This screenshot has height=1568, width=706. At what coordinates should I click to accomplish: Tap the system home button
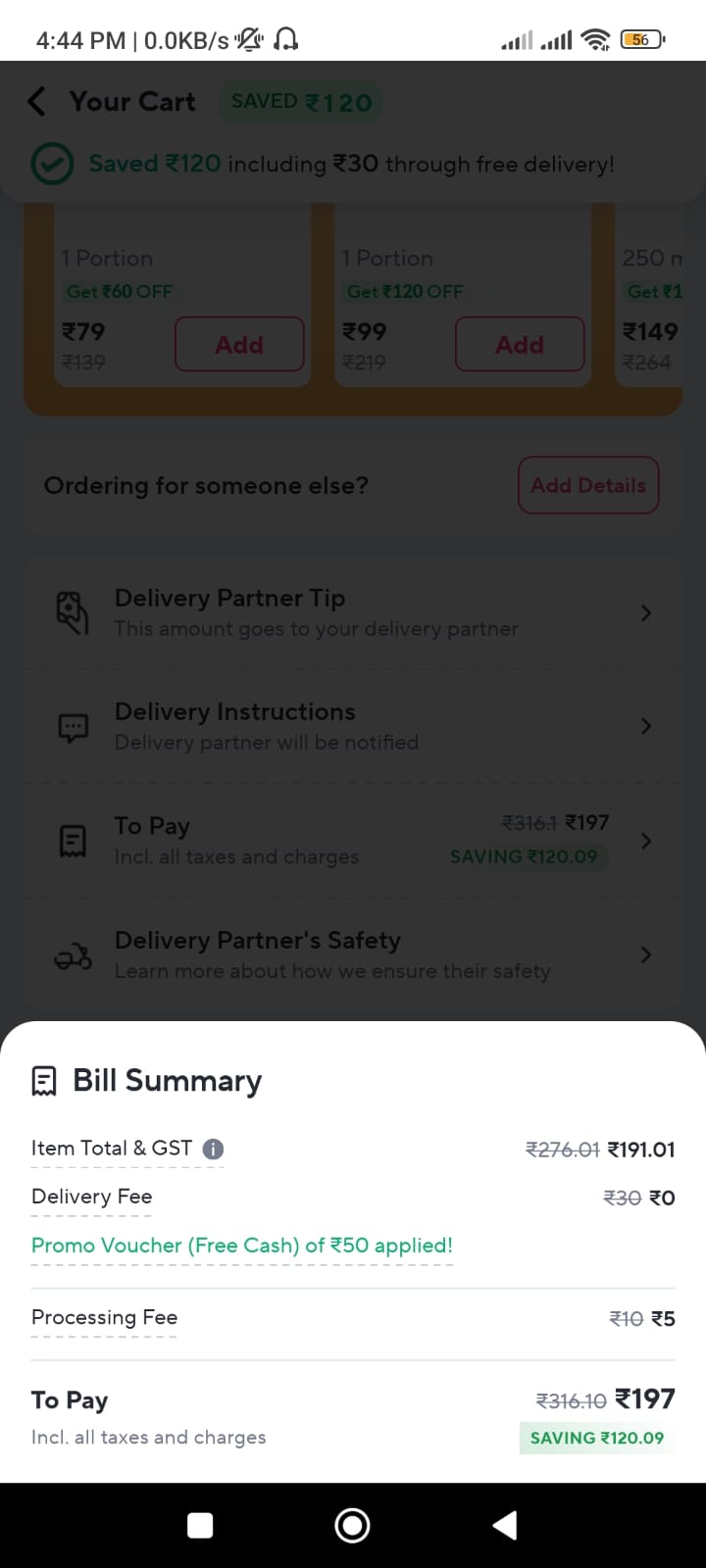[x=352, y=1525]
